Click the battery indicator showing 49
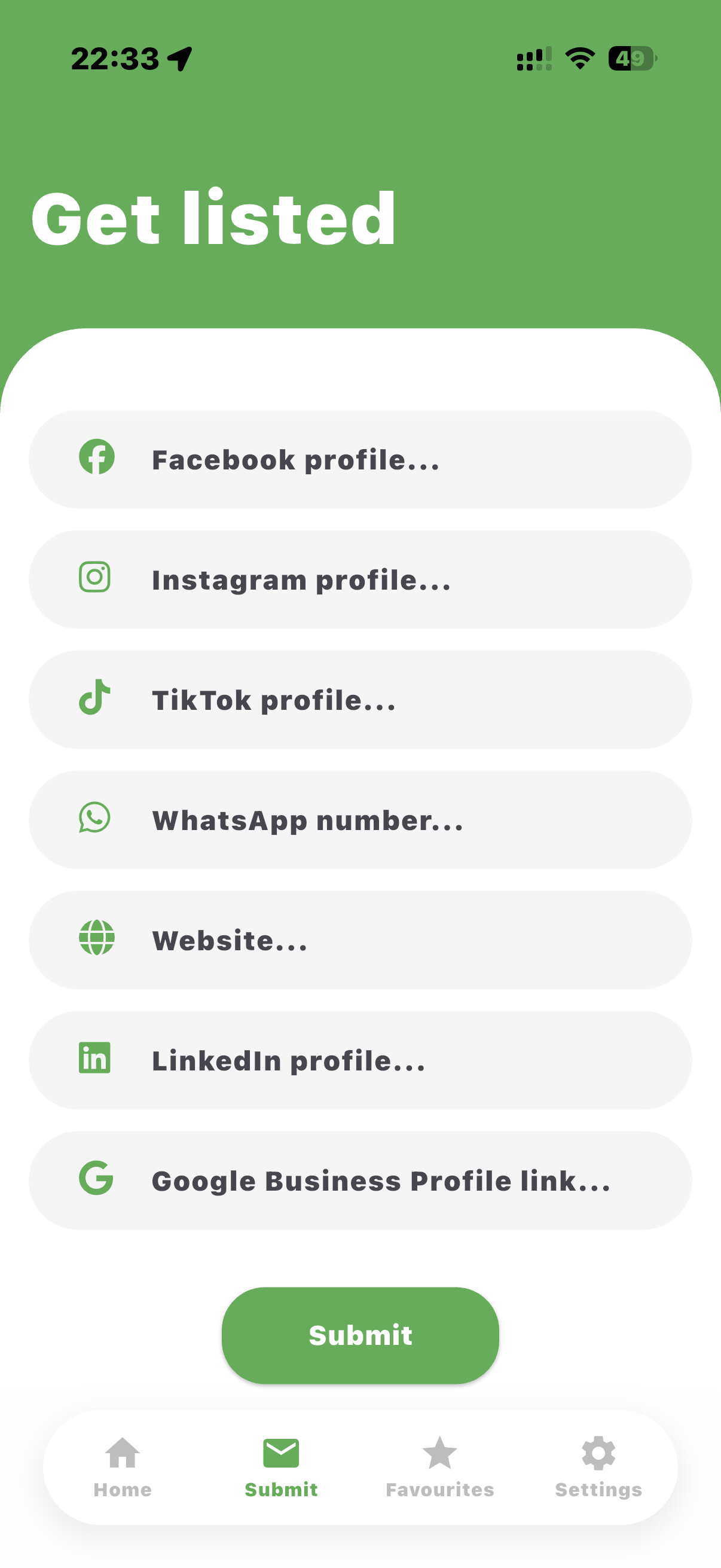Image resolution: width=721 pixels, height=1568 pixels. 631,59
